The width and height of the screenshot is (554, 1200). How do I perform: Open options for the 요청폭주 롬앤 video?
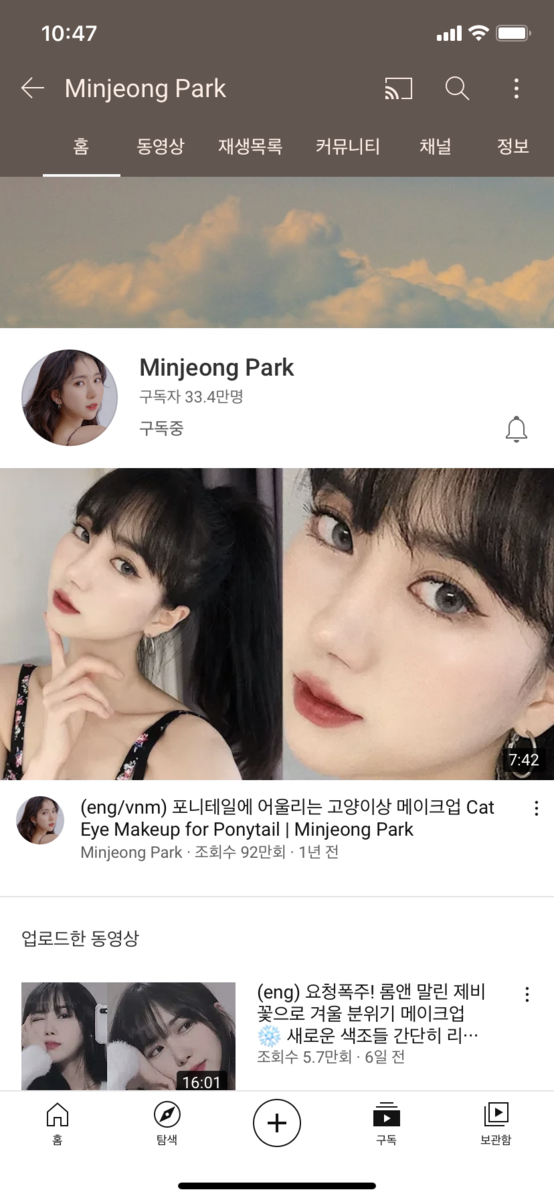tap(527, 994)
